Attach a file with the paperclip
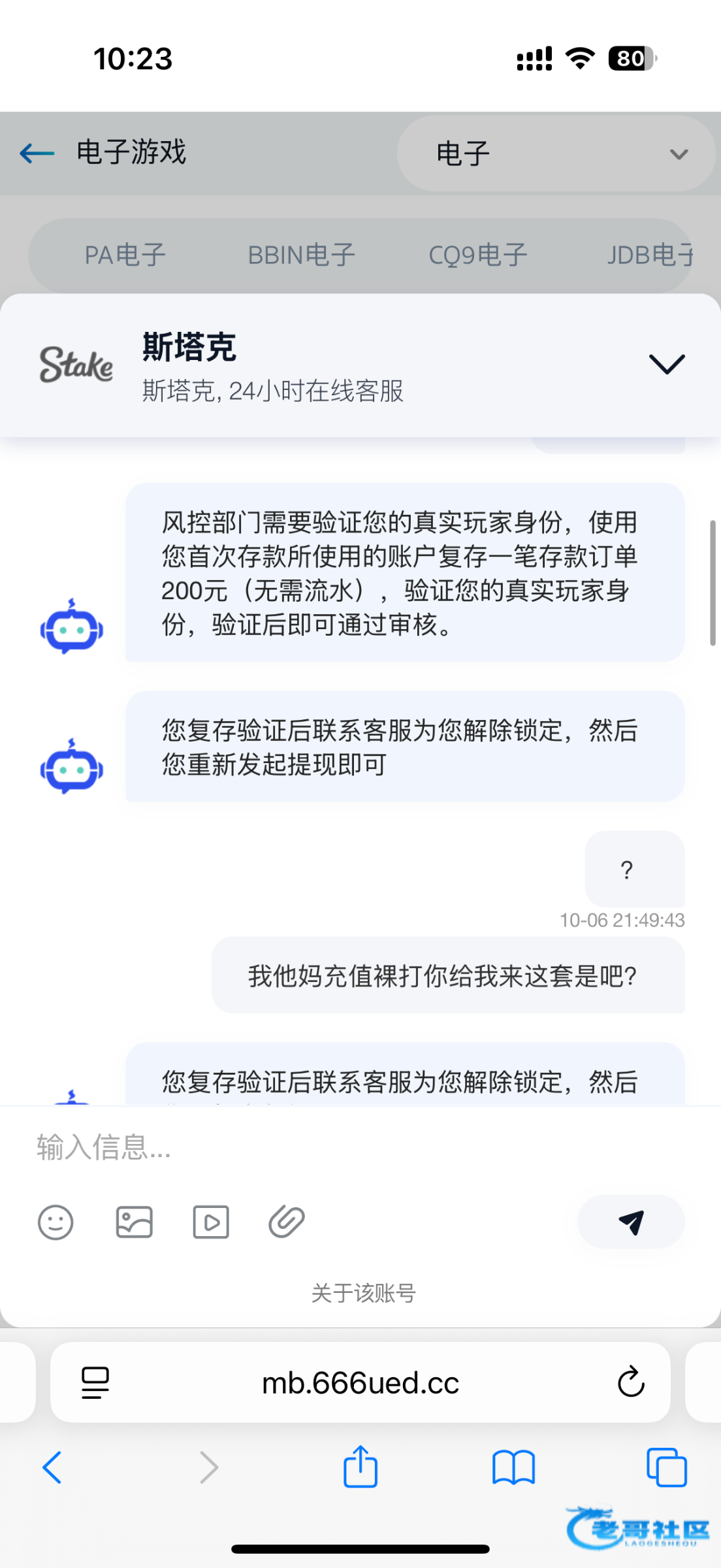The height and width of the screenshot is (1568, 721). click(287, 1222)
